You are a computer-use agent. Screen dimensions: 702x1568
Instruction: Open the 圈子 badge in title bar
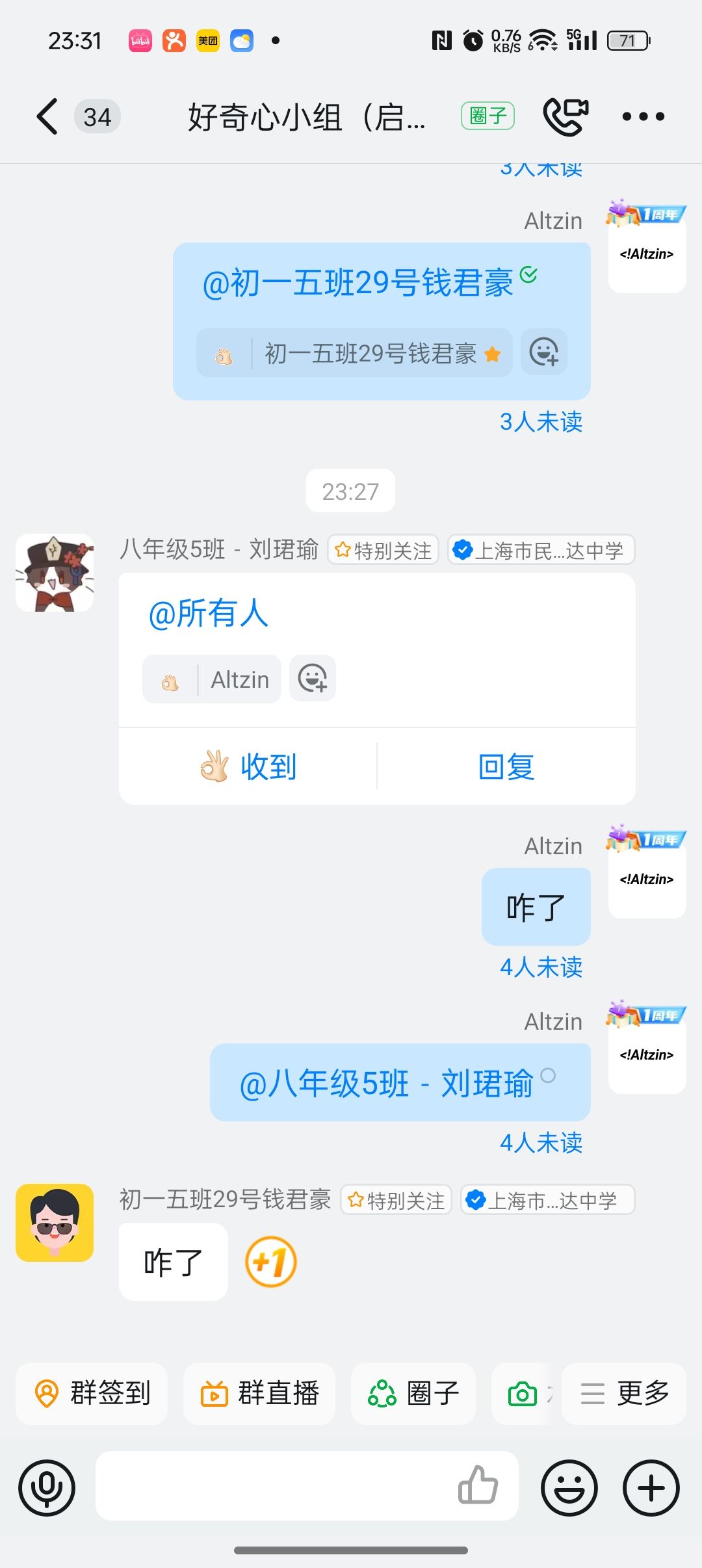pyautogui.click(x=487, y=116)
